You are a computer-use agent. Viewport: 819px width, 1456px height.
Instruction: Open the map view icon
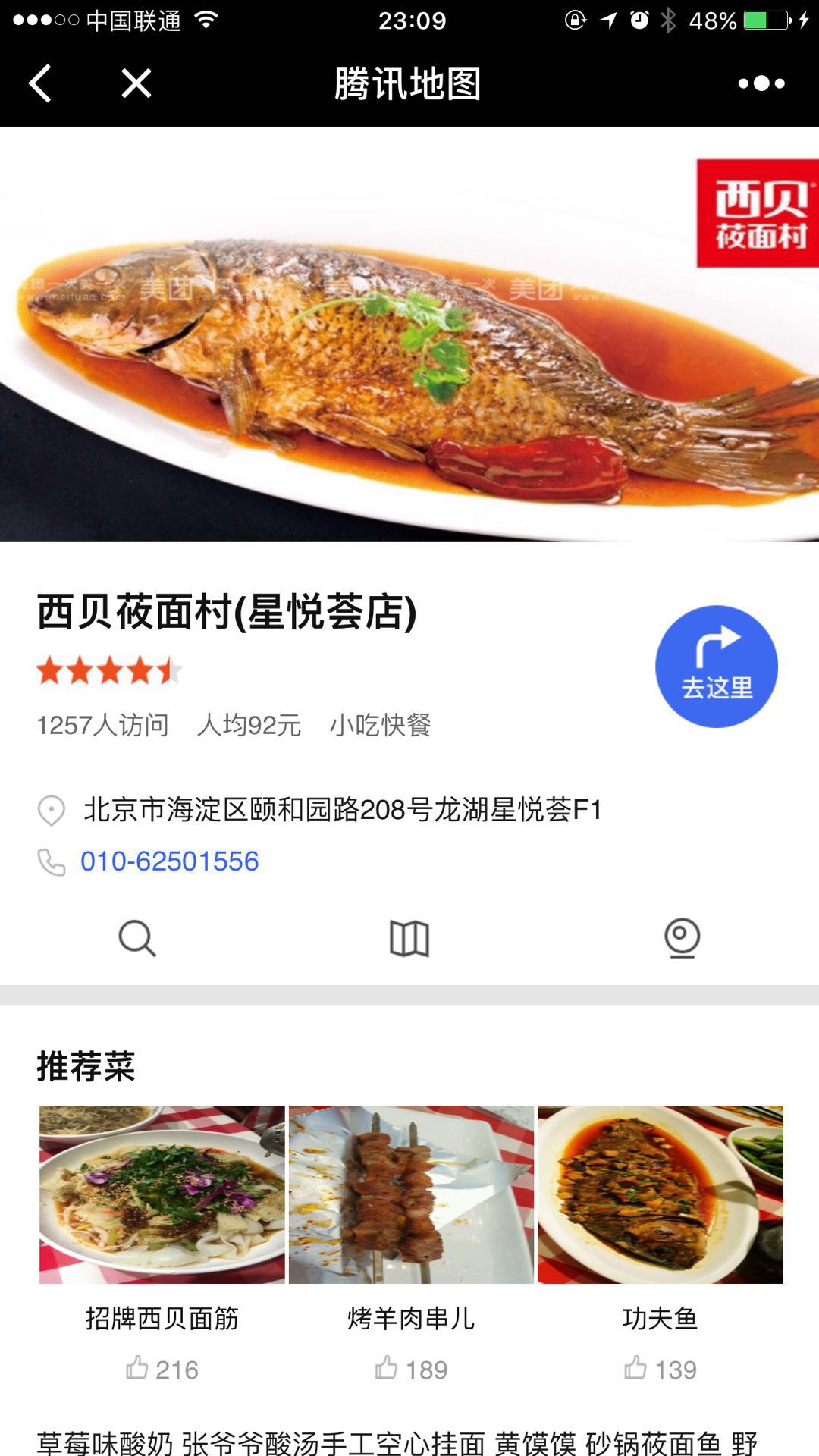click(409, 939)
